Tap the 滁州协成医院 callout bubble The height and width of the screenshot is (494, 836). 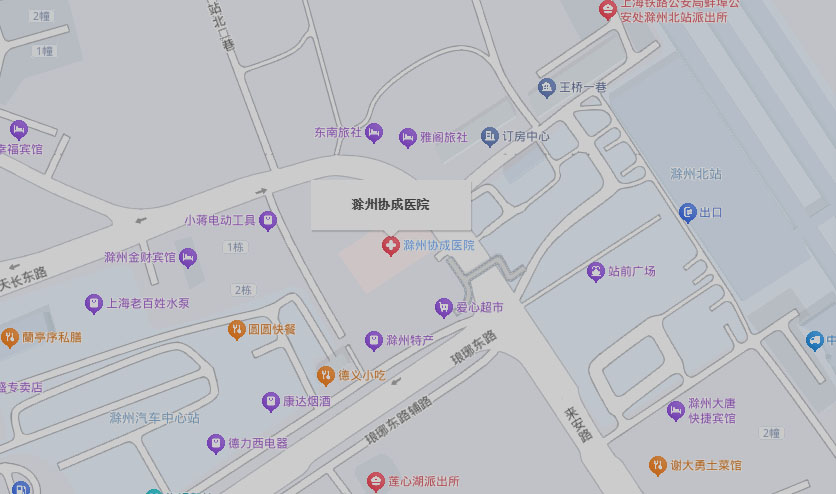tap(390, 205)
